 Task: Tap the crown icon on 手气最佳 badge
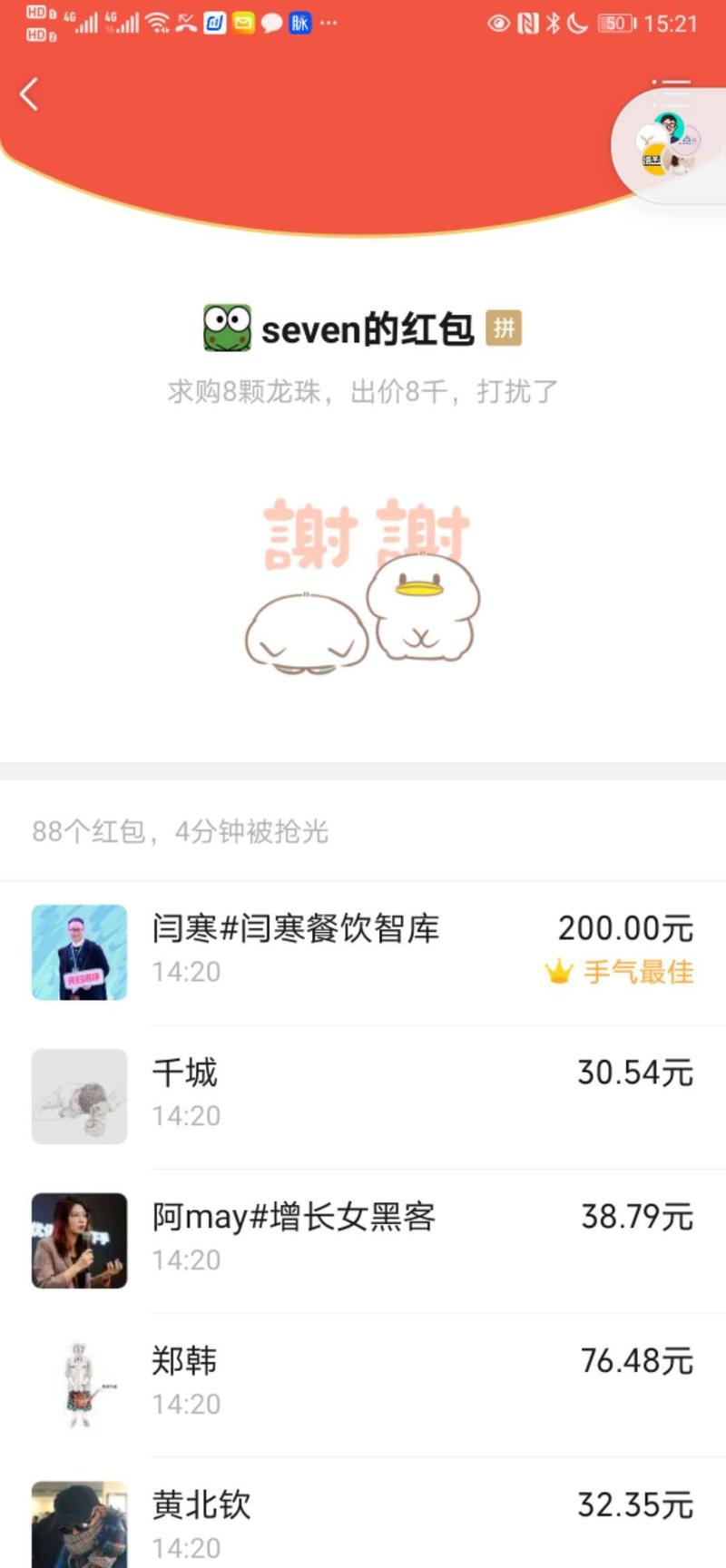tap(558, 973)
